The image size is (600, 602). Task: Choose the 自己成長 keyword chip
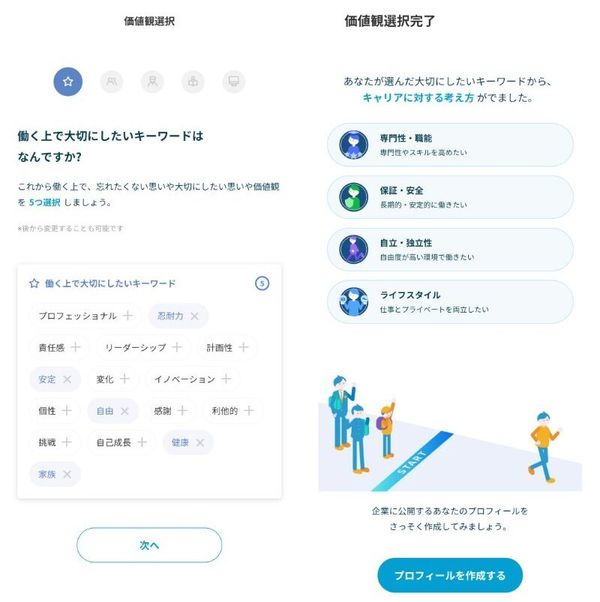pyautogui.click(x=121, y=442)
